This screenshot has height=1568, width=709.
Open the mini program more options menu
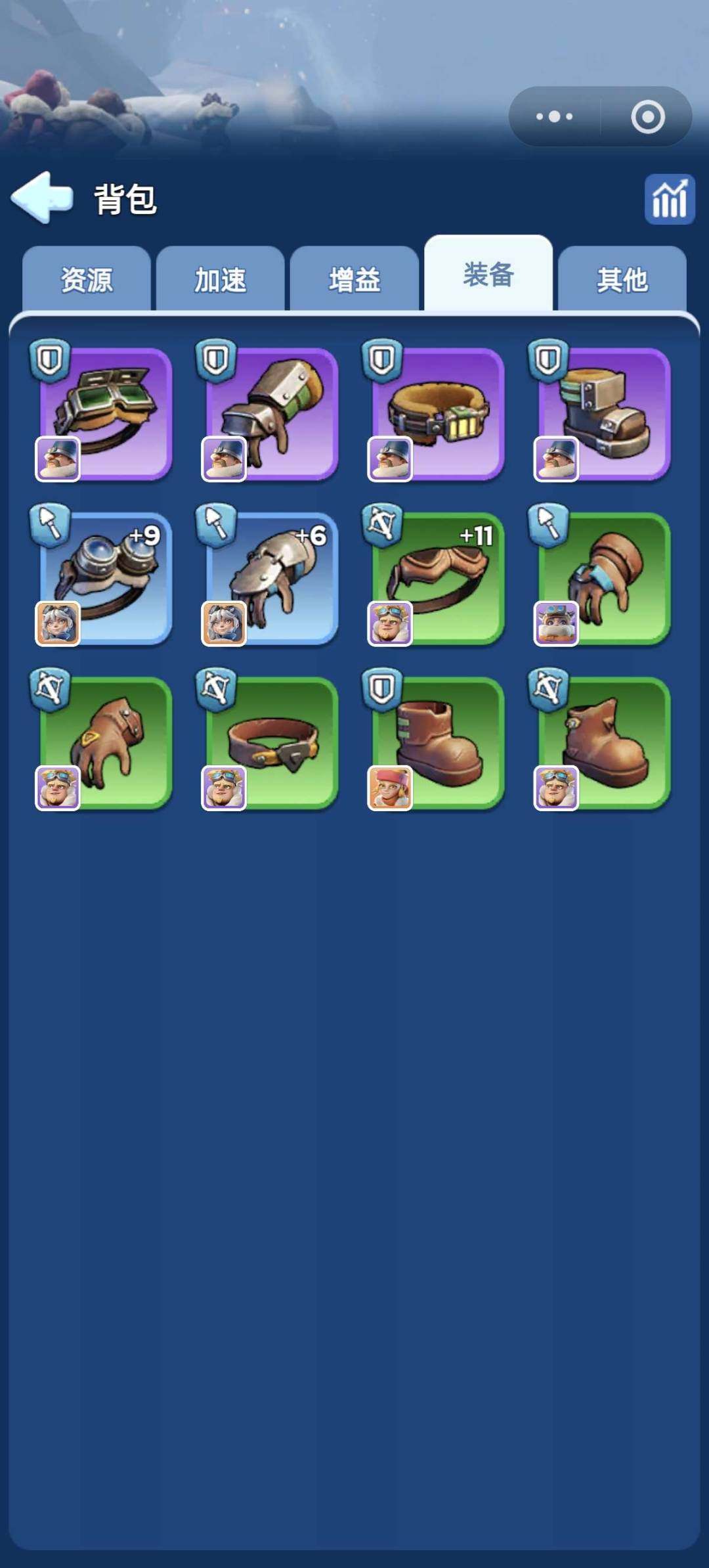pyautogui.click(x=554, y=117)
